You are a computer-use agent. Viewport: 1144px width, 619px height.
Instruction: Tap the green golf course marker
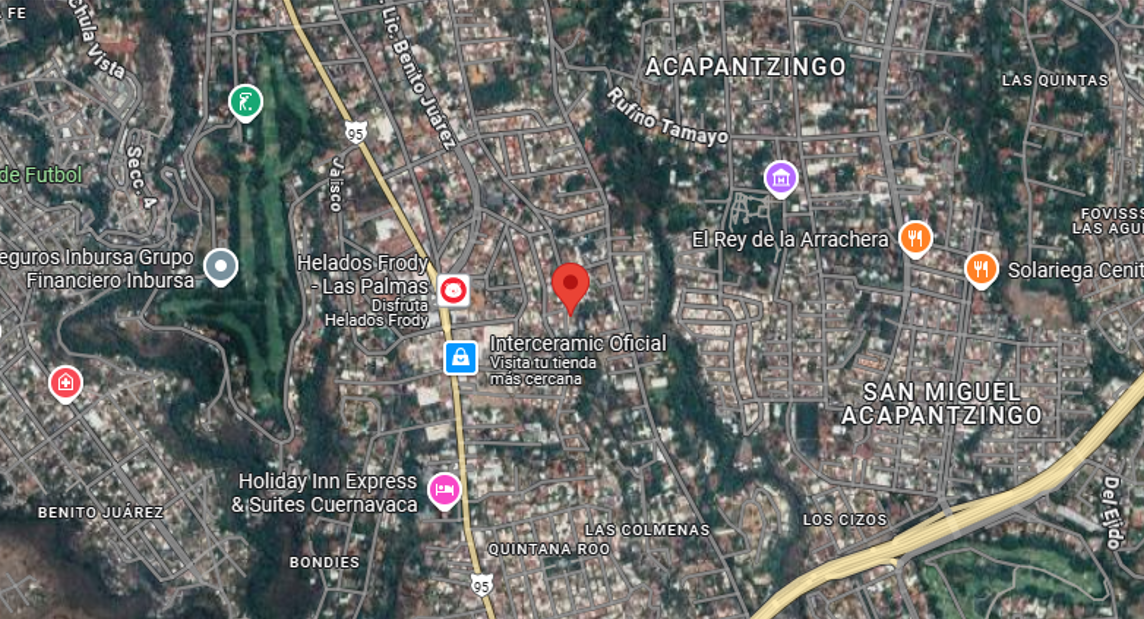click(x=246, y=103)
